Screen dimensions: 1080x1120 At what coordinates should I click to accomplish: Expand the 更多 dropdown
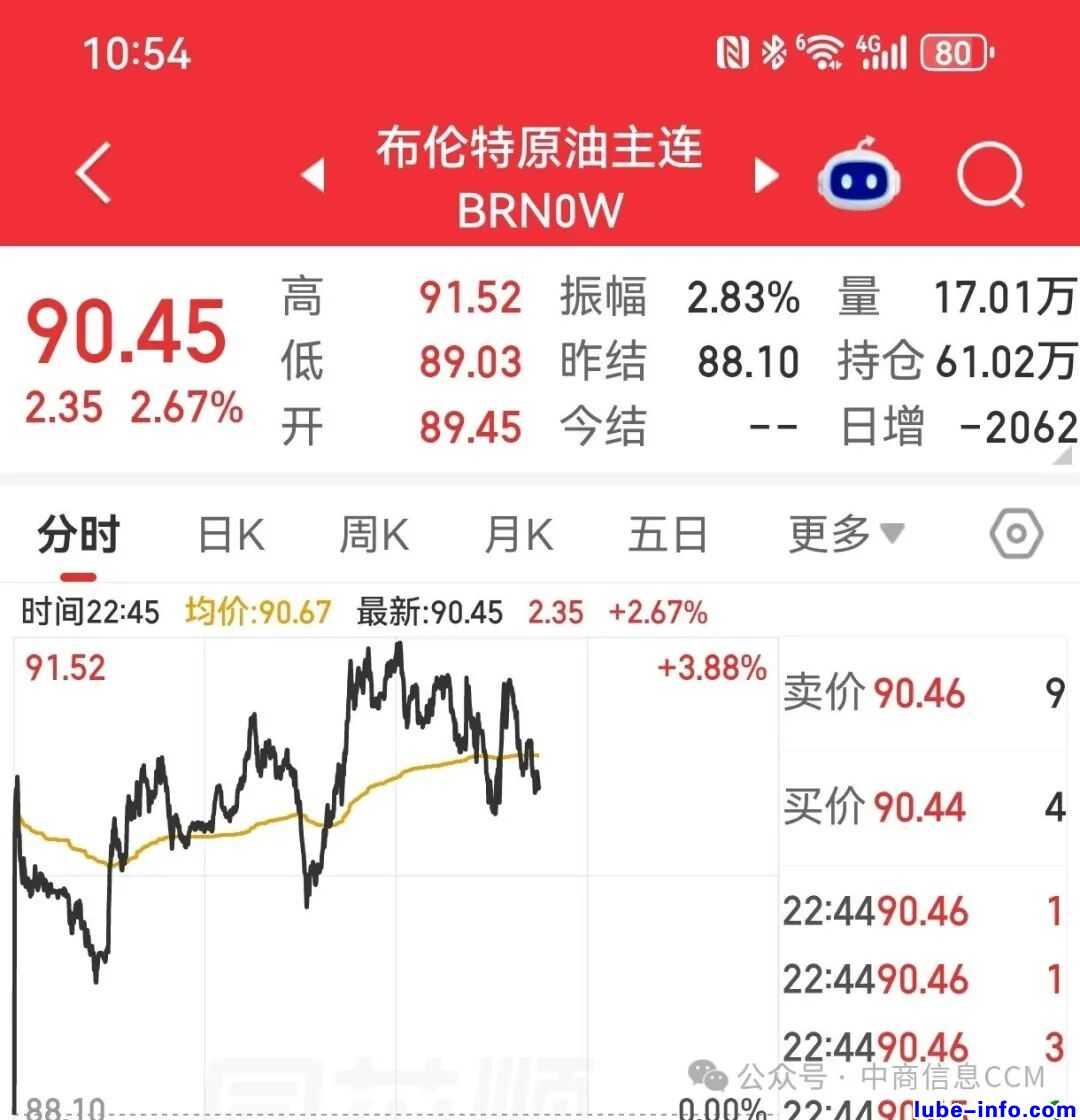pyautogui.click(x=846, y=534)
